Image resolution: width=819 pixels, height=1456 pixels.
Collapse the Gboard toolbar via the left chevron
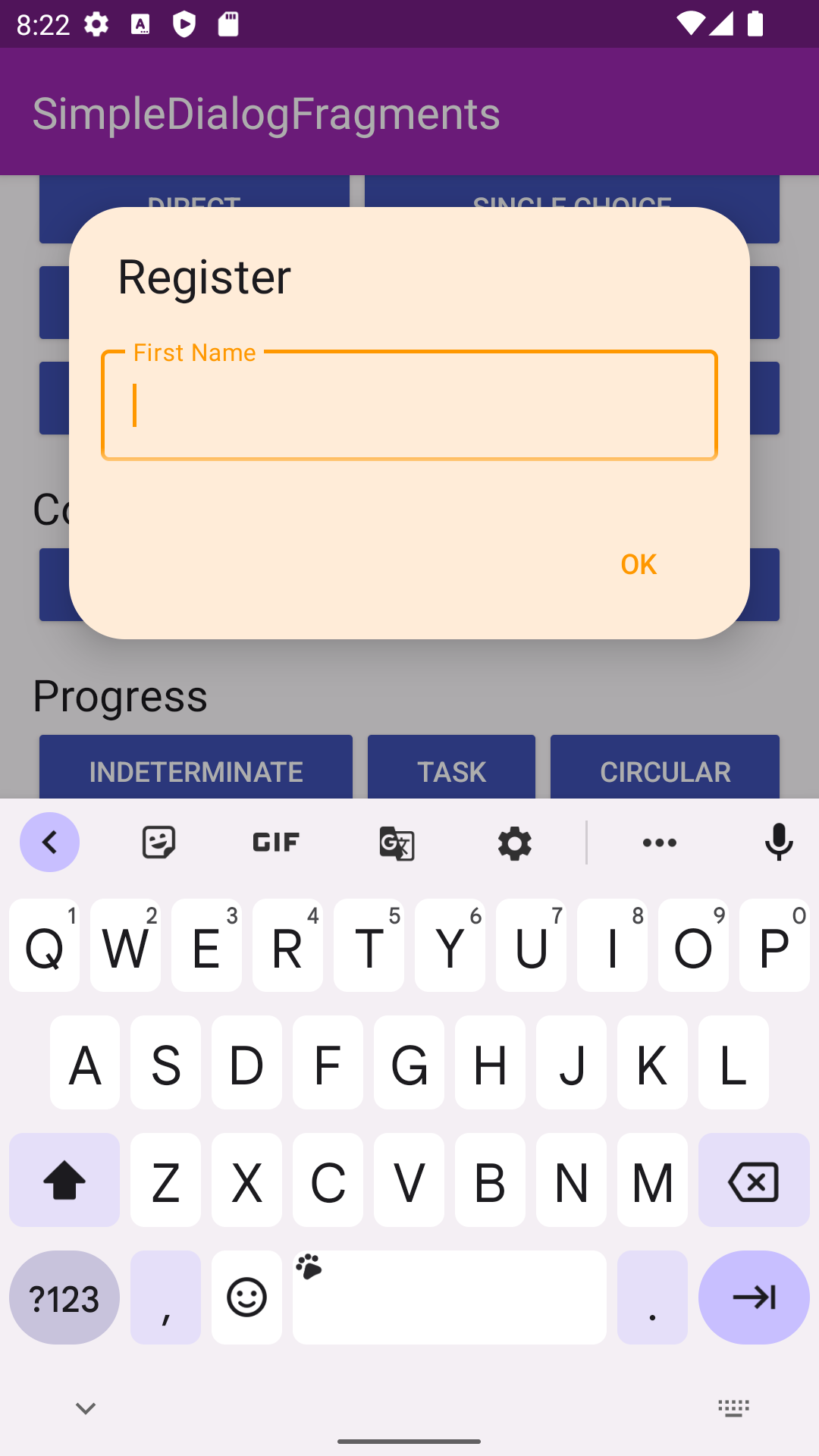49,842
